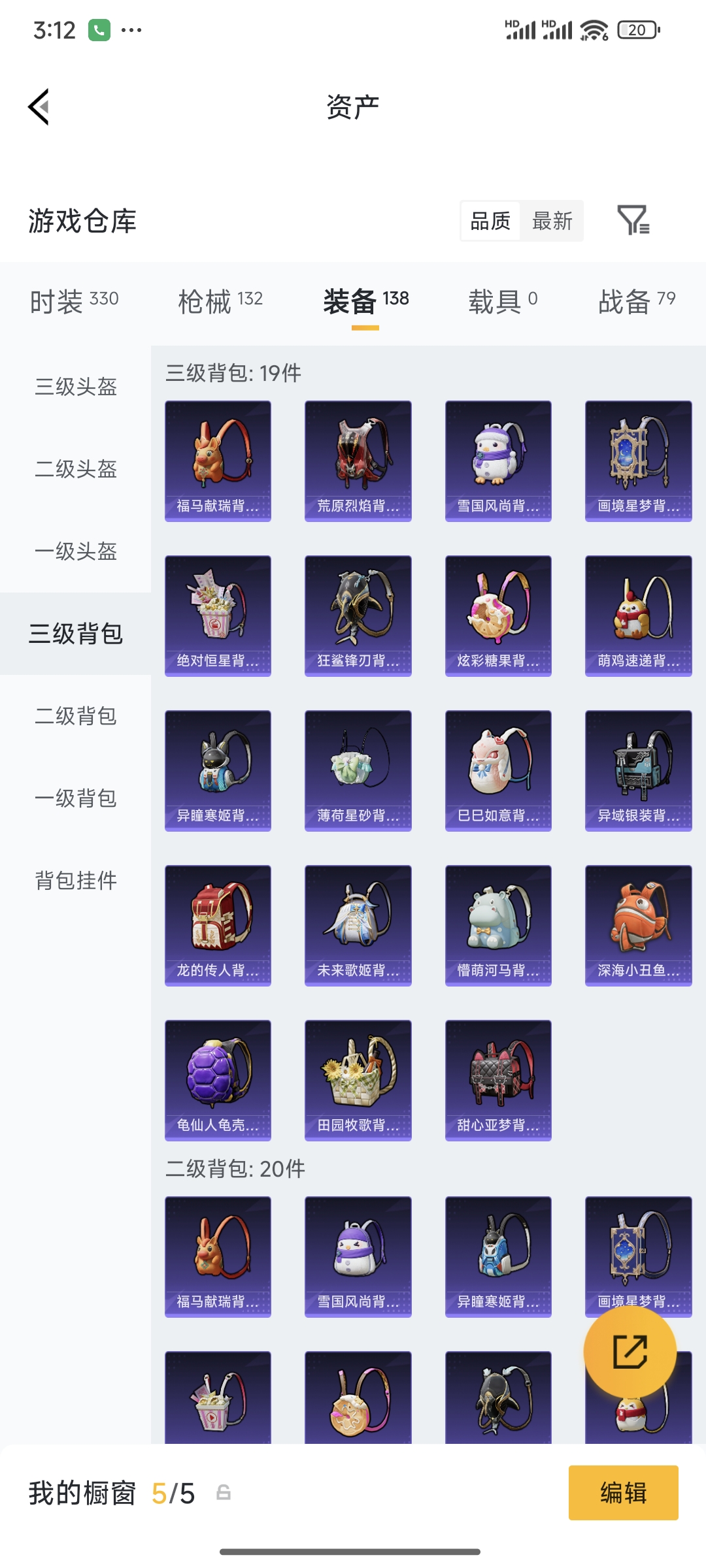Select the 背包挂件 category

click(x=75, y=881)
